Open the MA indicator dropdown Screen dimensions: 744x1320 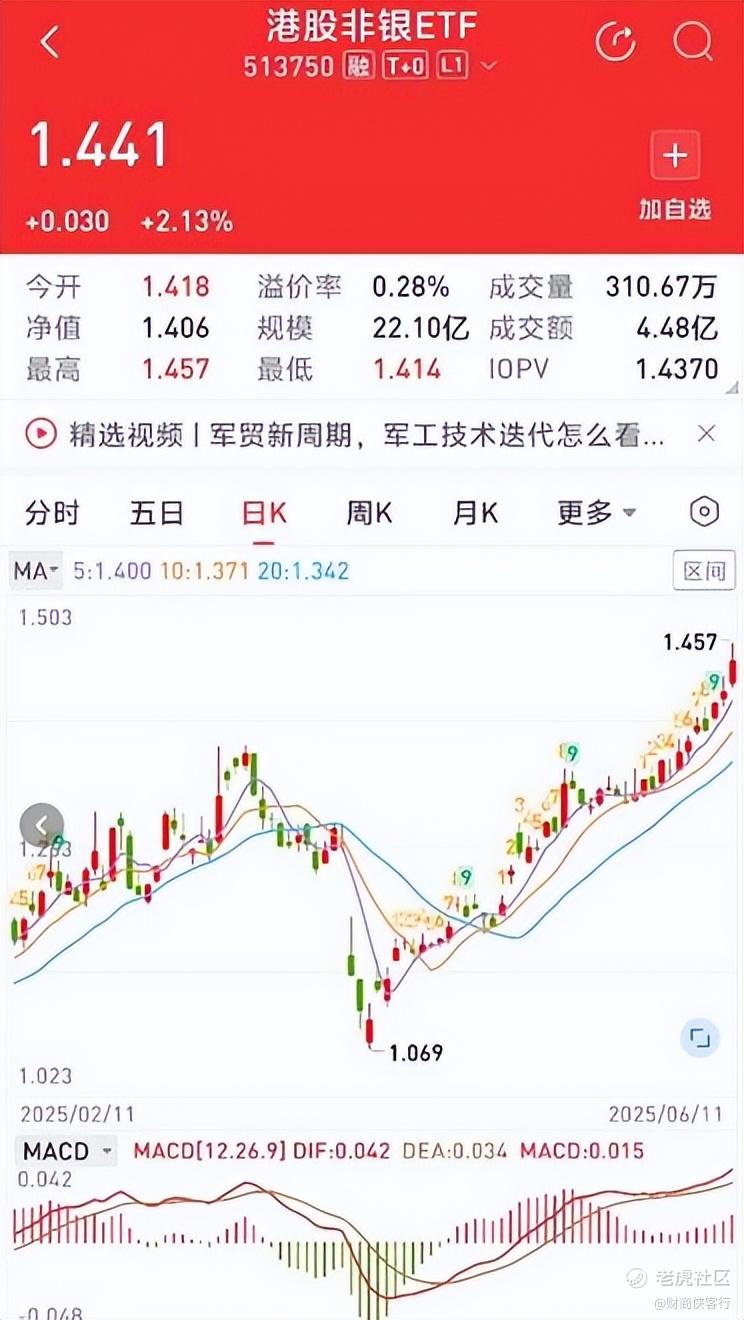point(36,571)
